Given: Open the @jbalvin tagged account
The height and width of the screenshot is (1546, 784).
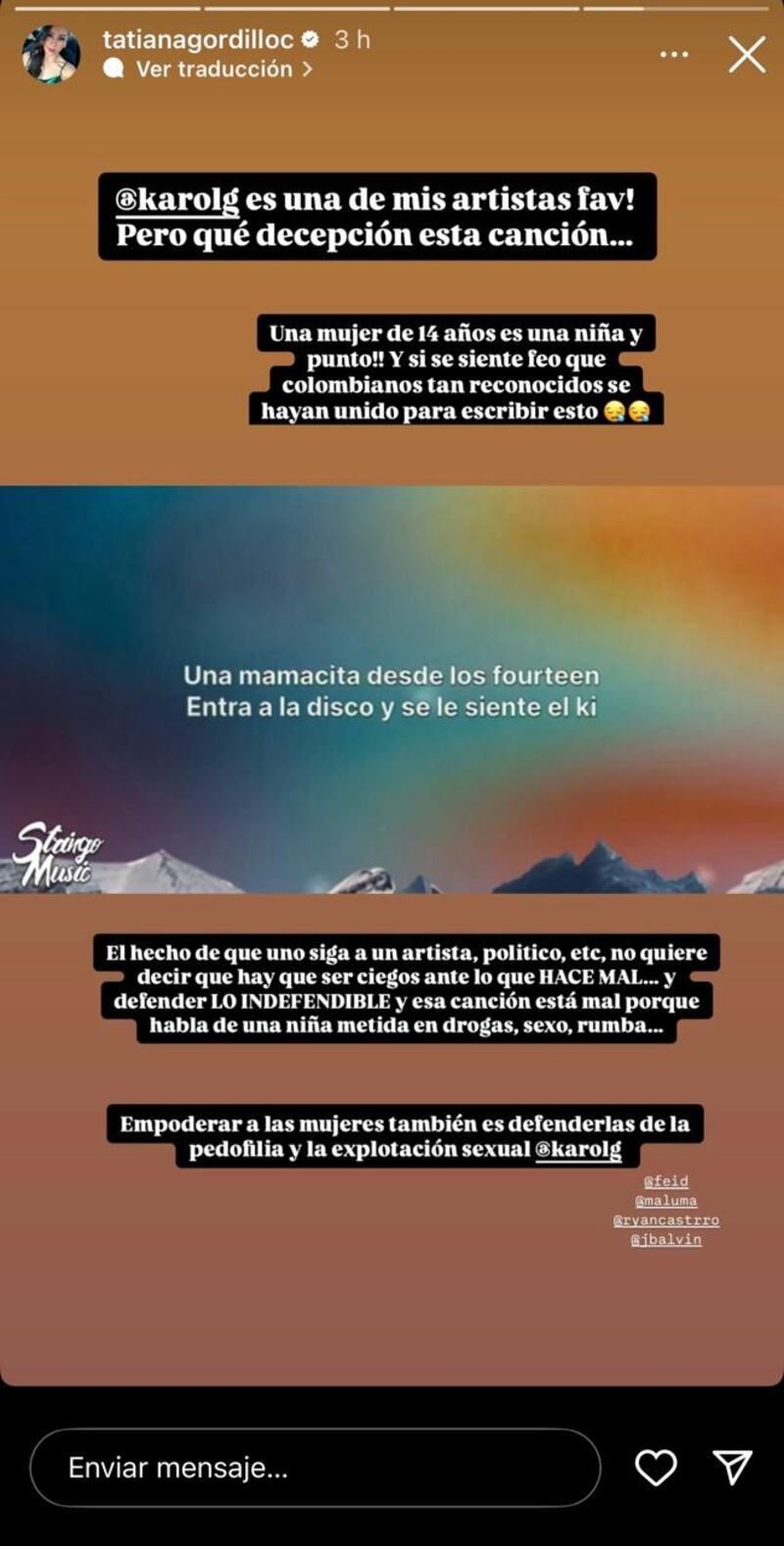Looking at the screenshot, I should click(x=666, y=1240).
